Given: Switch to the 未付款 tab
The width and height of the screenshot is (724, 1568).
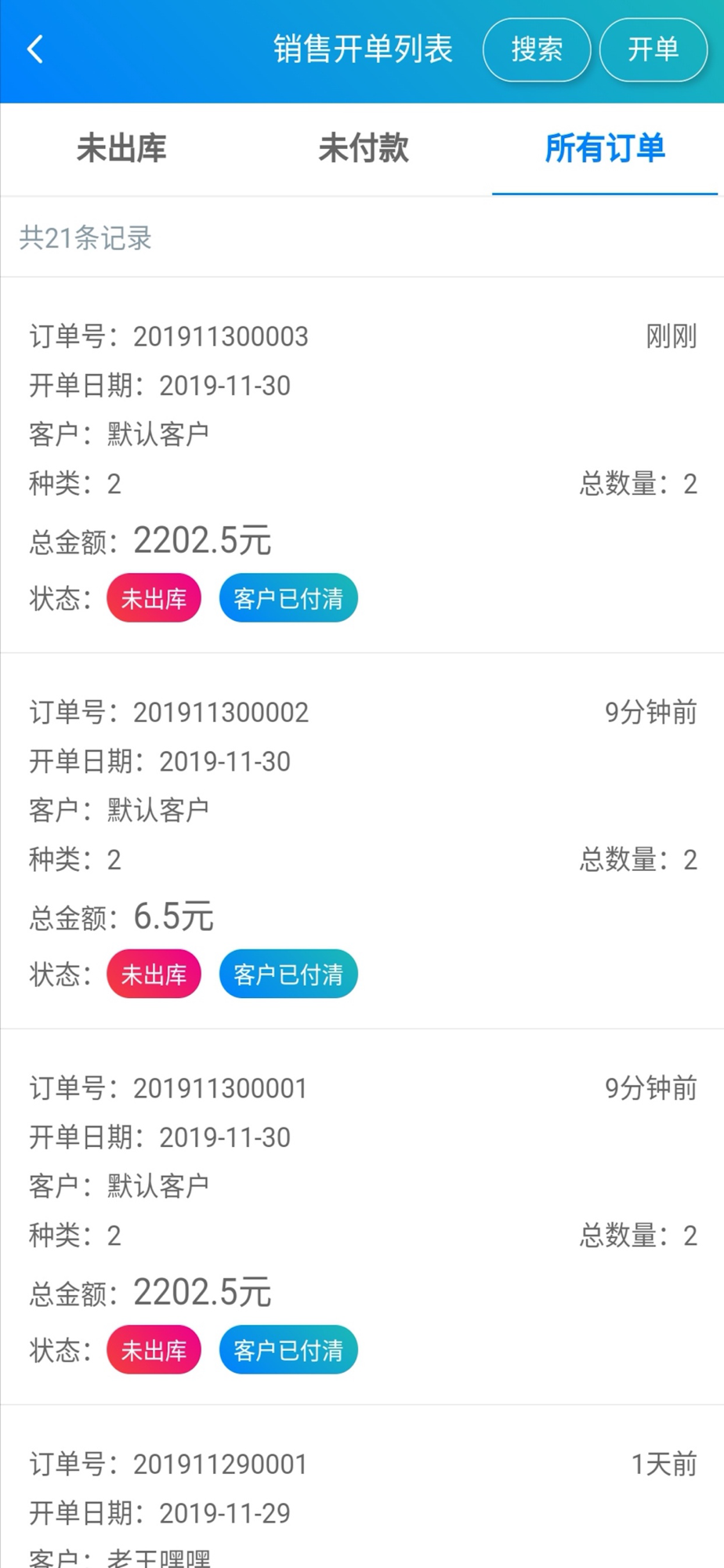Looking at the screenshot, I should [x=363, y=149].
